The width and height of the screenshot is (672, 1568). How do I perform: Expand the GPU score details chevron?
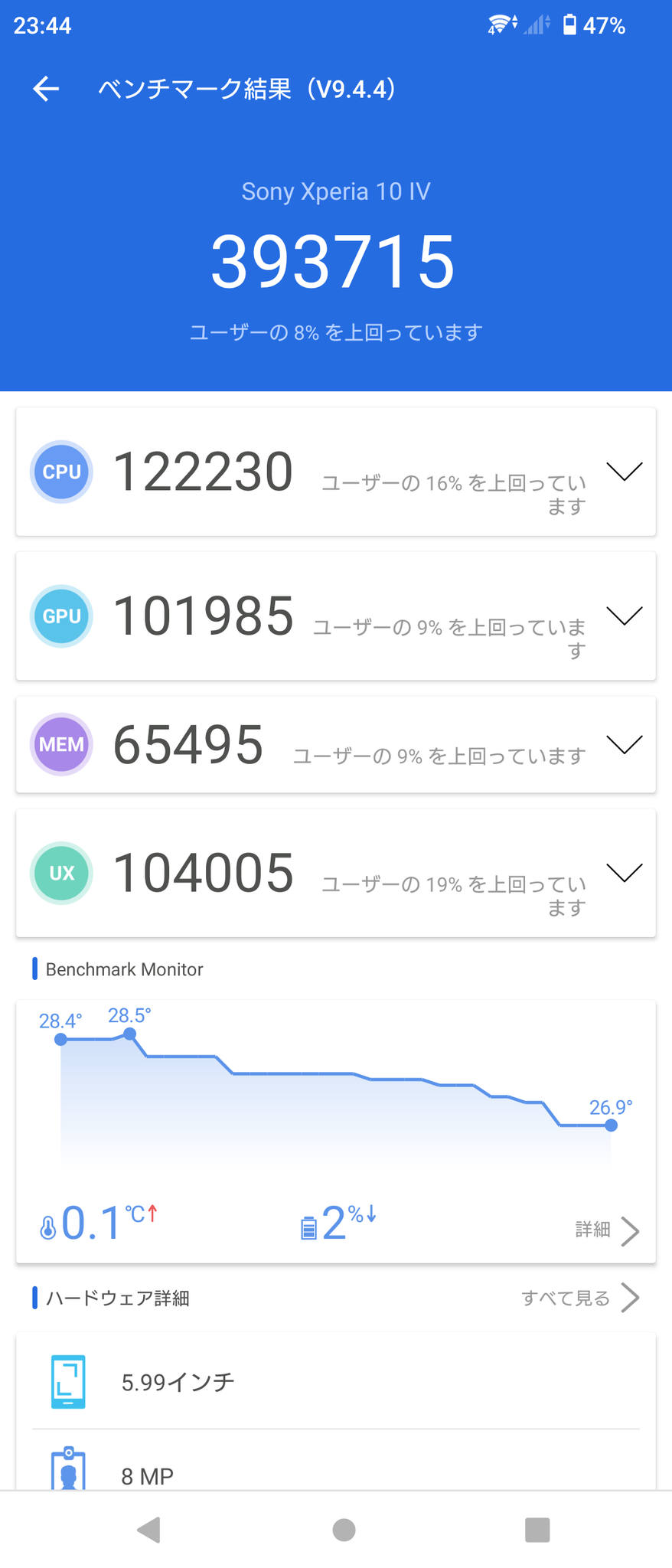tap(625, 616)
